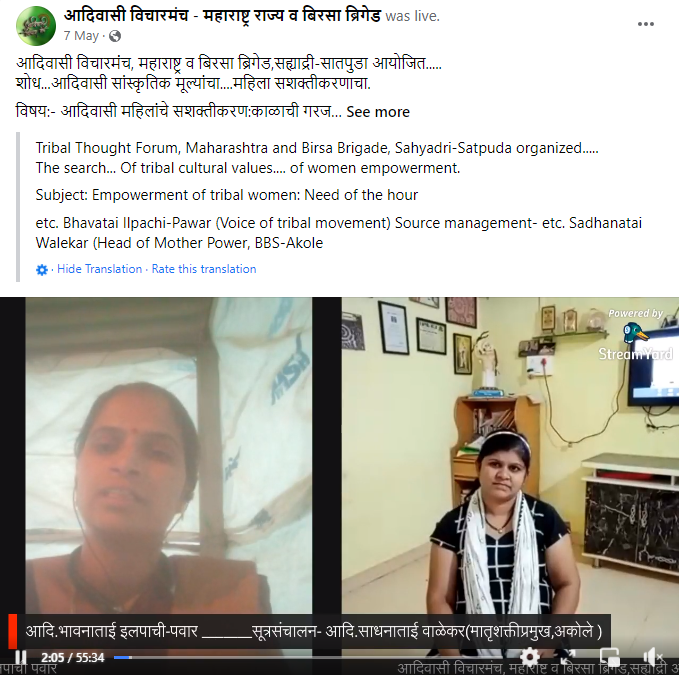Expand the video to fullscreen
The image size is (679, 675).
click(x=568, y=657)
